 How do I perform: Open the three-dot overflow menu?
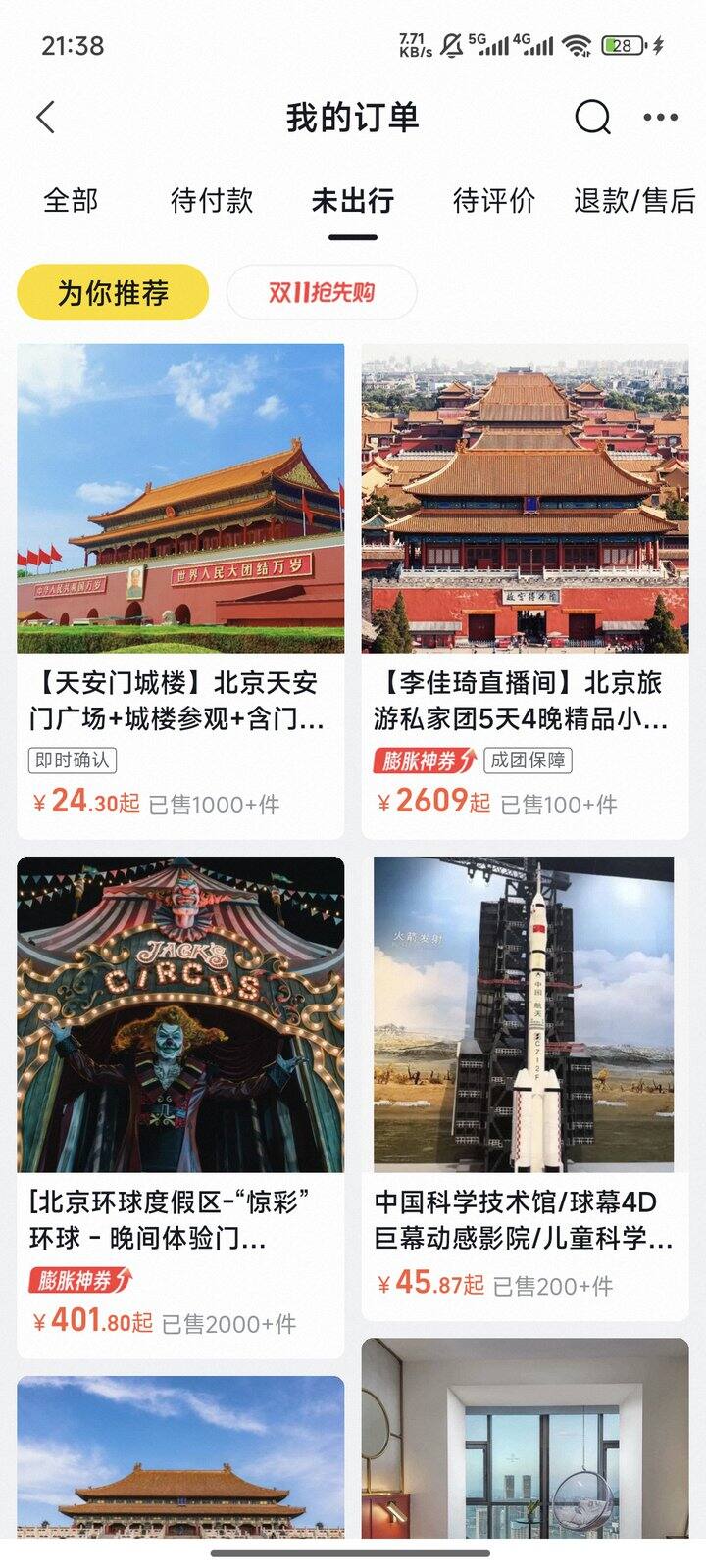(660, 118)
